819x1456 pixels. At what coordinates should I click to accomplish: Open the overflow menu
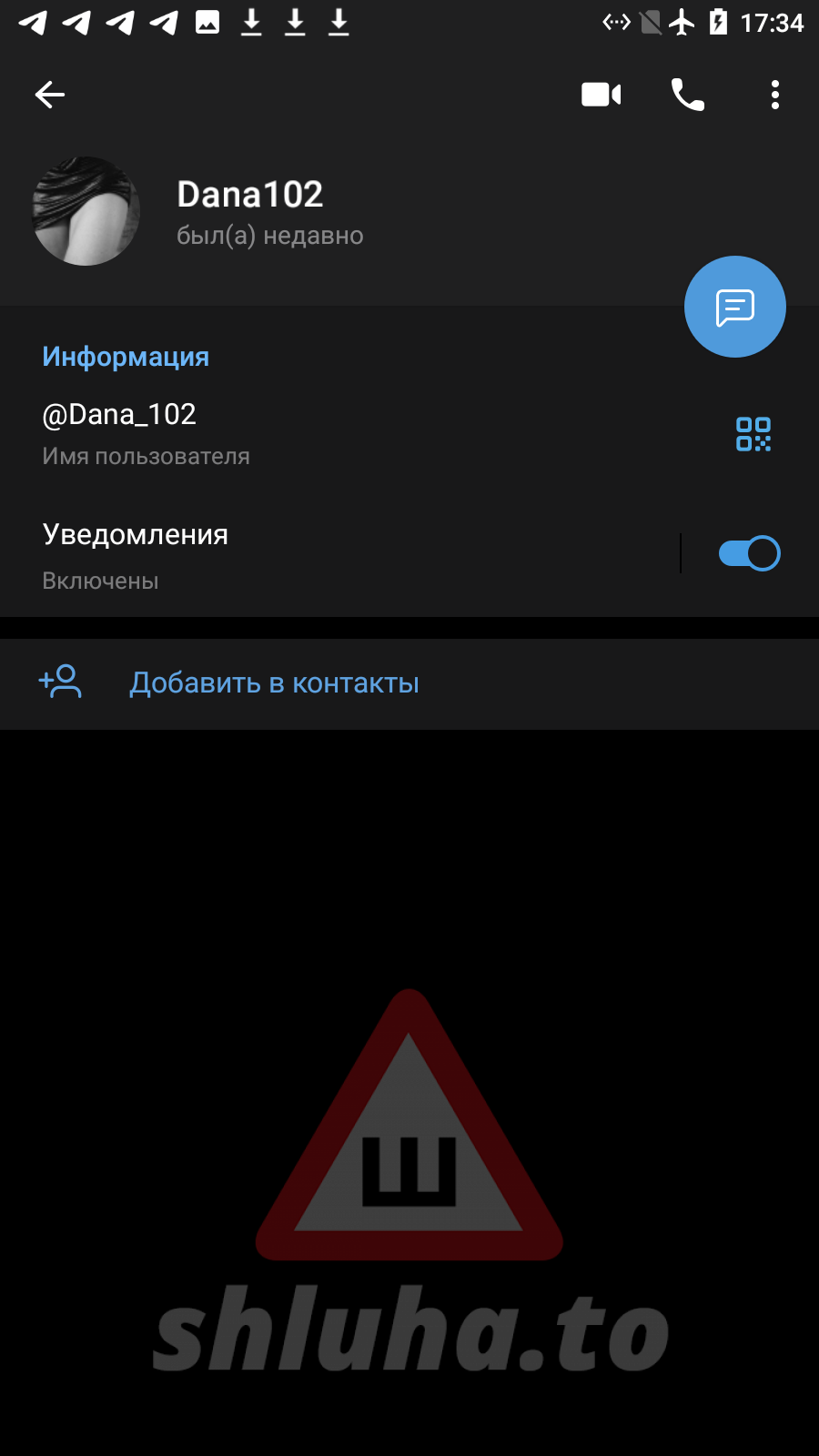[x=774, y=95]
